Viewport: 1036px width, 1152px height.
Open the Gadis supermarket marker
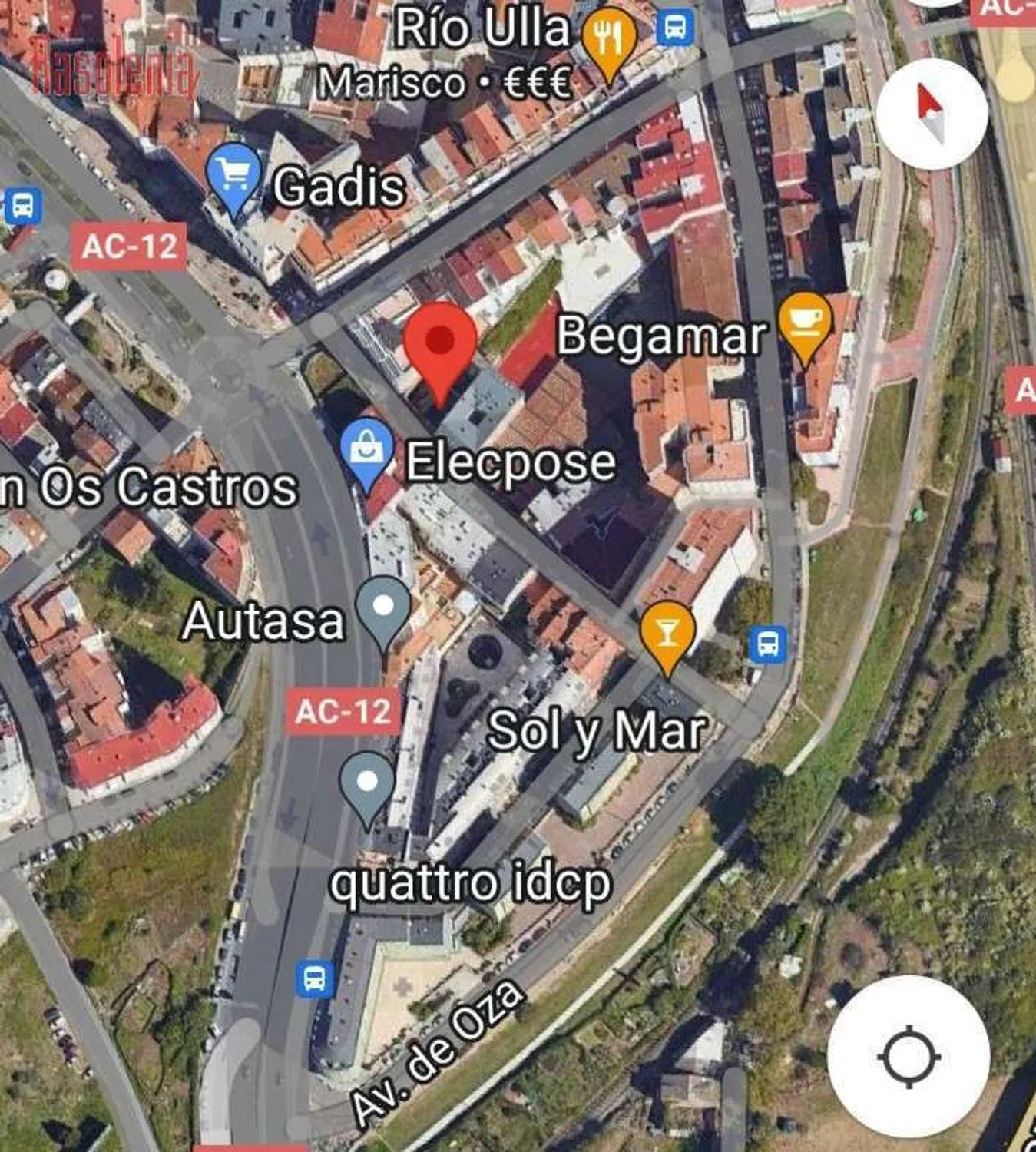point(235,176)
